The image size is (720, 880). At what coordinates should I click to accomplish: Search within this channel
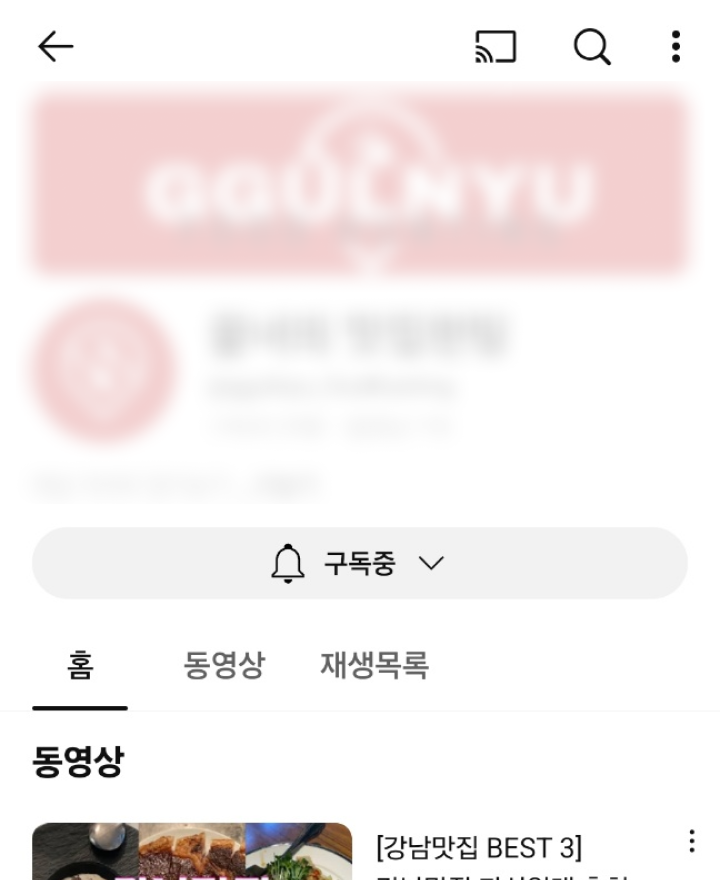592,47
